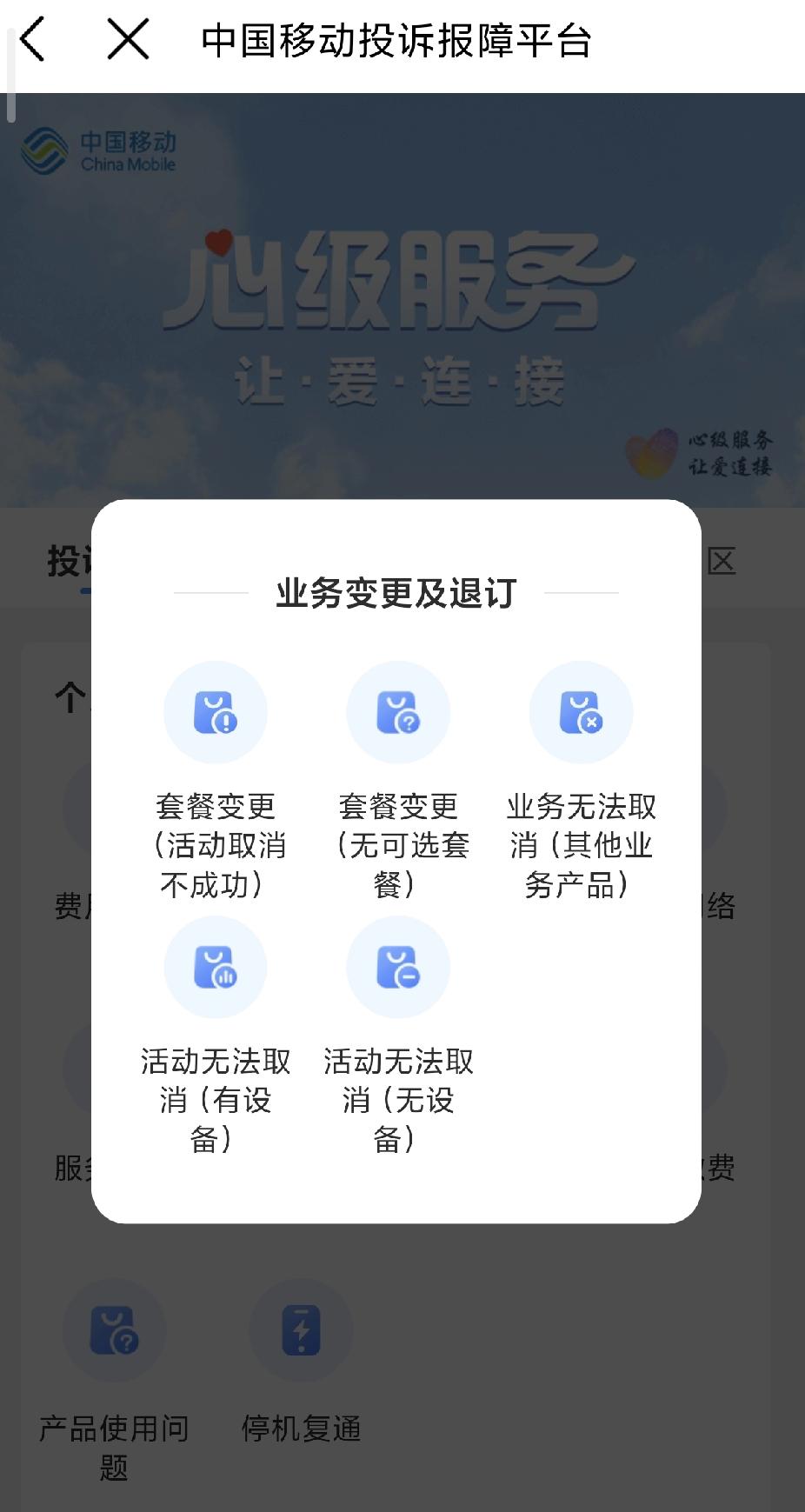
Task: Tap the exclamation-badge bag above 套餐变更
Action: (x=216, y=711)
